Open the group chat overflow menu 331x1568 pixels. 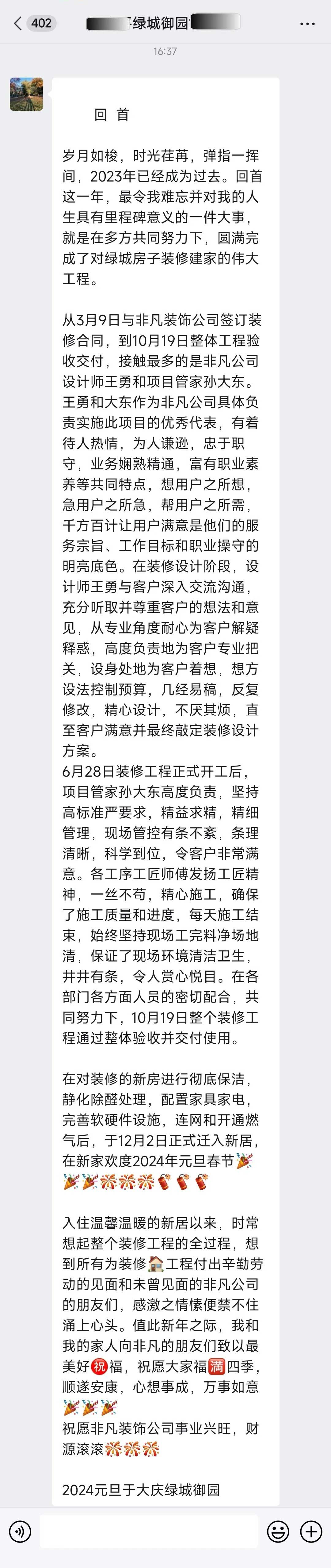(x=307, y=24)
